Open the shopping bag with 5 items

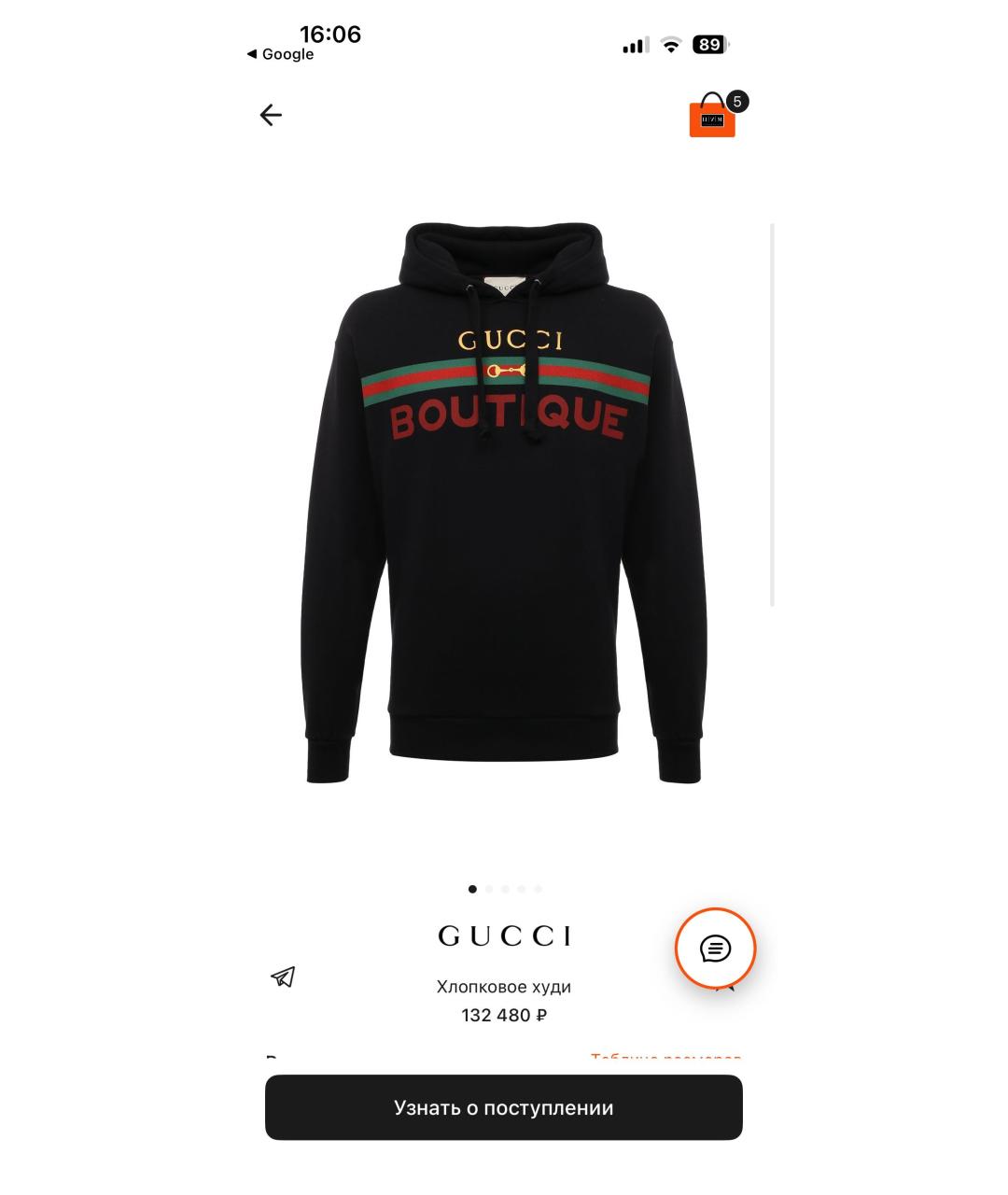713,117
